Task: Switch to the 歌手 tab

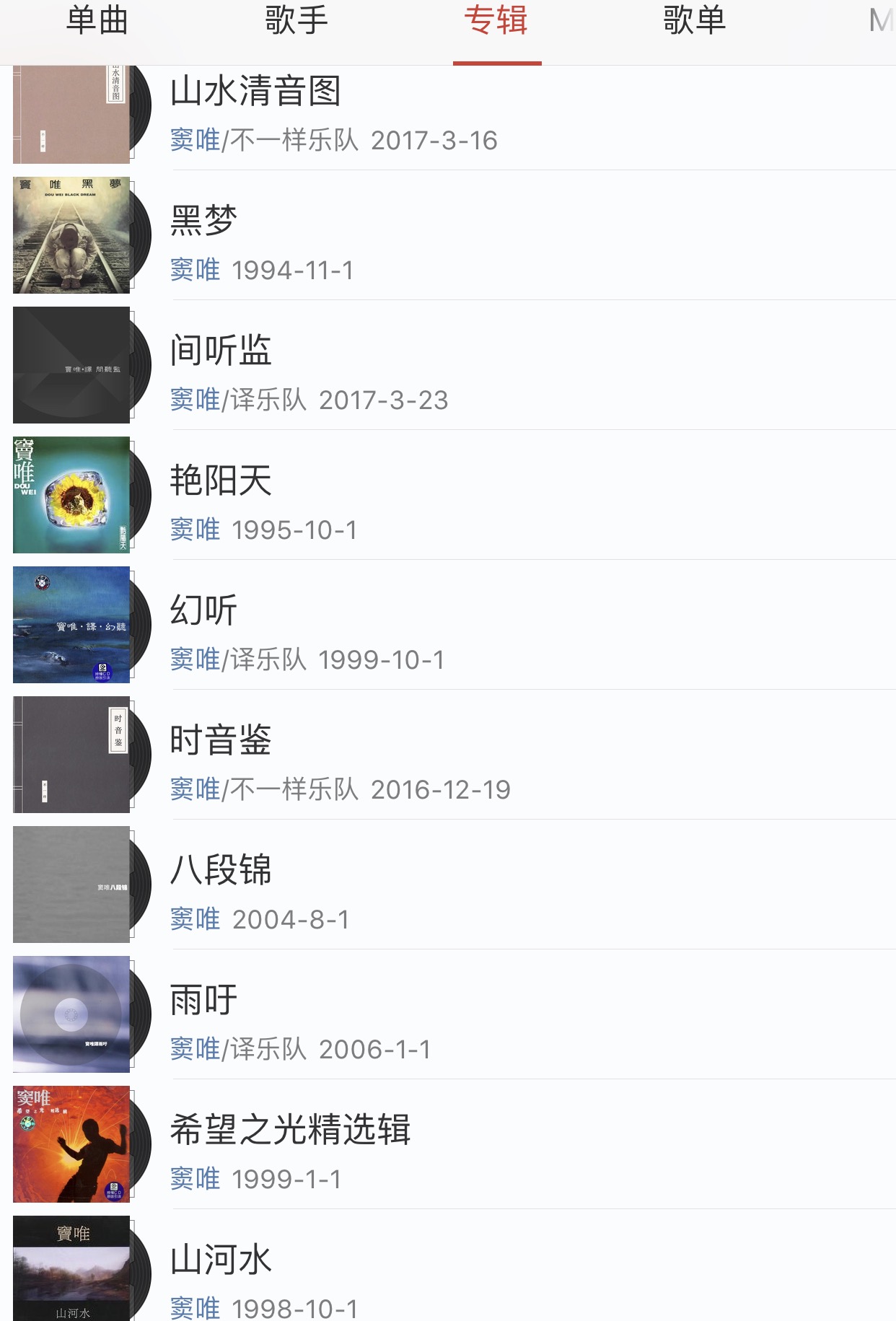Action: [295, 22]
